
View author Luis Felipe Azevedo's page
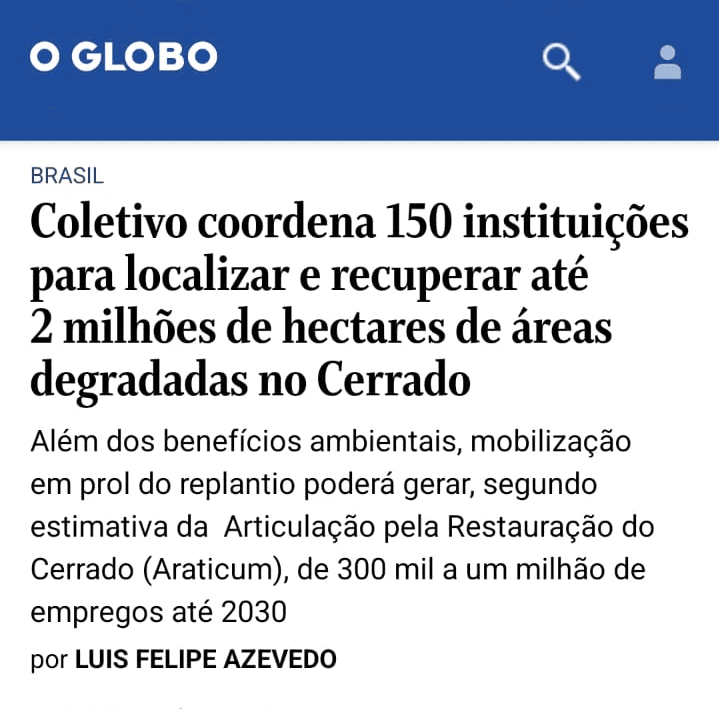tap(205, 660)
